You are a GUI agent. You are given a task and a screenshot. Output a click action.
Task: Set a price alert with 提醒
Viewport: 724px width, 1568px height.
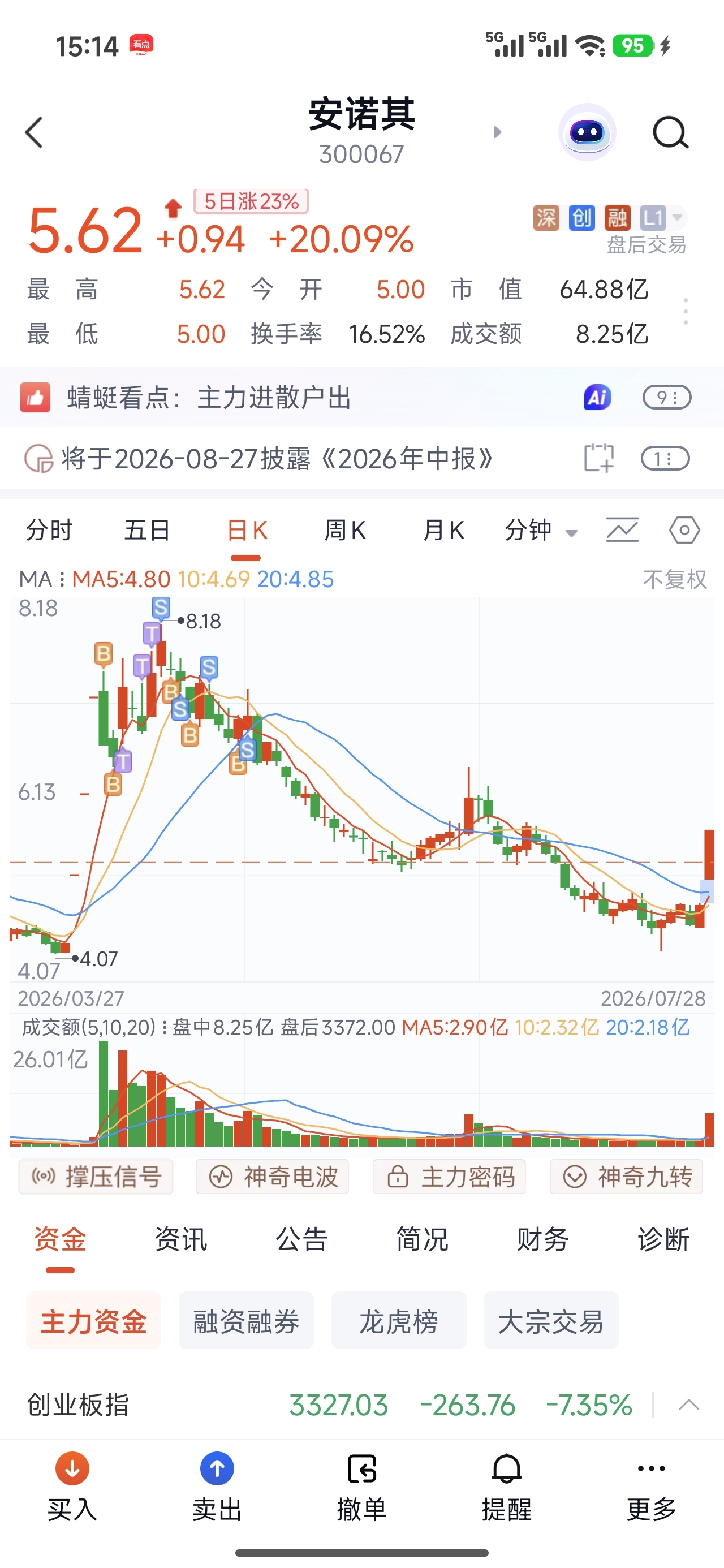coord(507,1487)
